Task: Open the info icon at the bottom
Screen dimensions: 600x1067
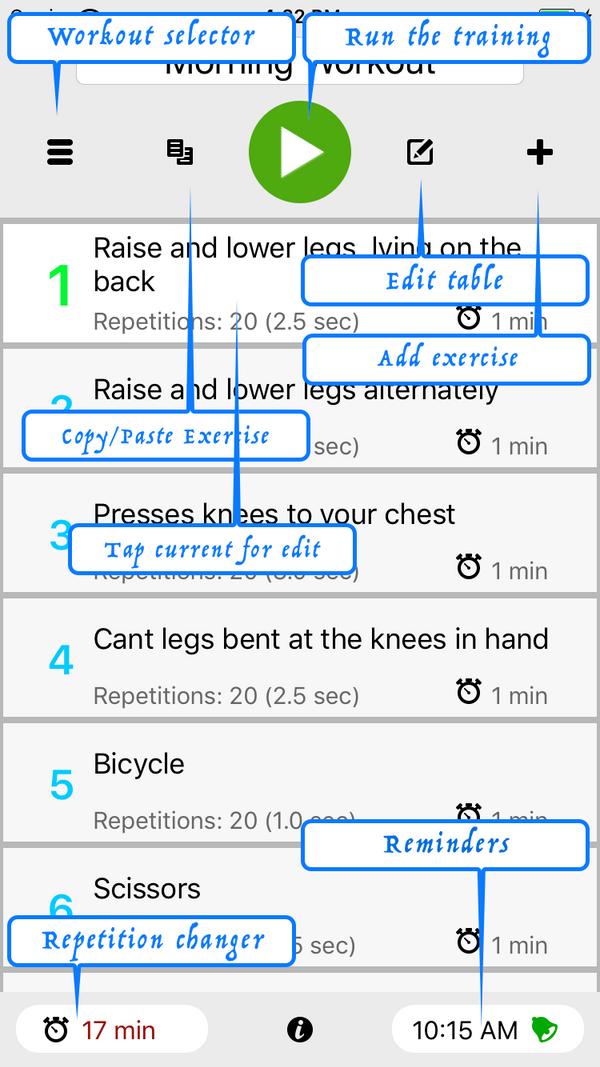Action: (300, 1030)
